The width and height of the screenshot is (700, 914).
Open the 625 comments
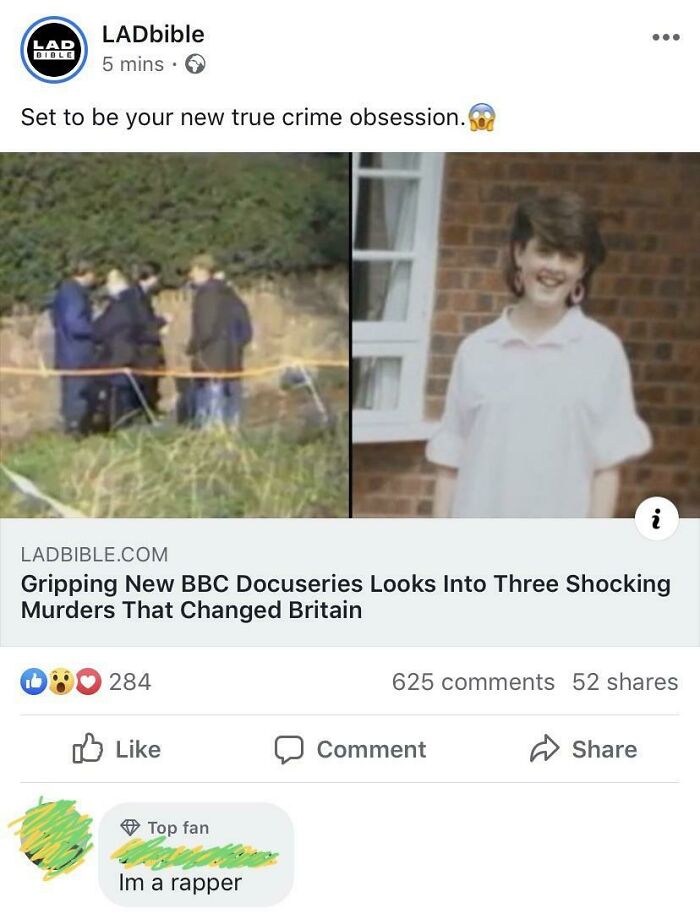pos(473,681)
